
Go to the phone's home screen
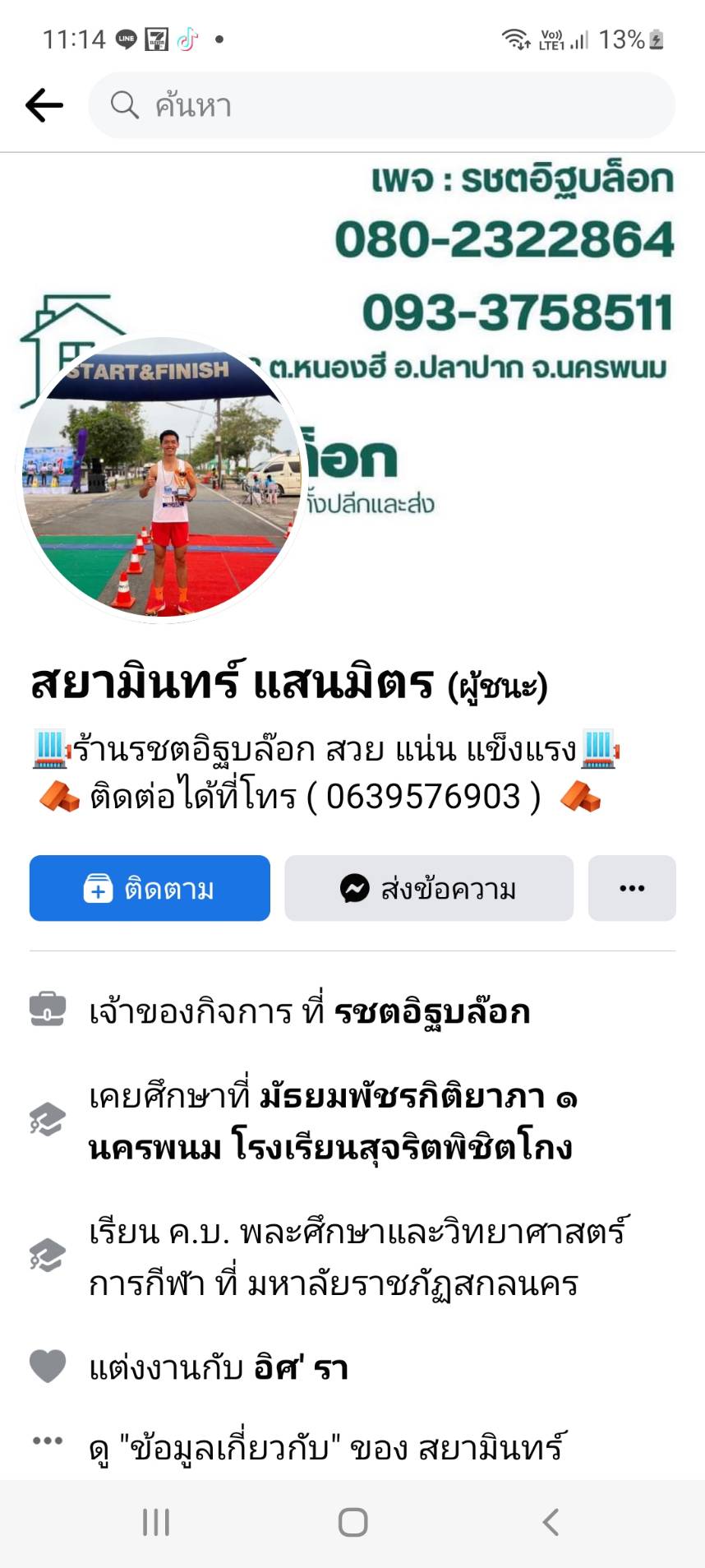pos(352,1522)
